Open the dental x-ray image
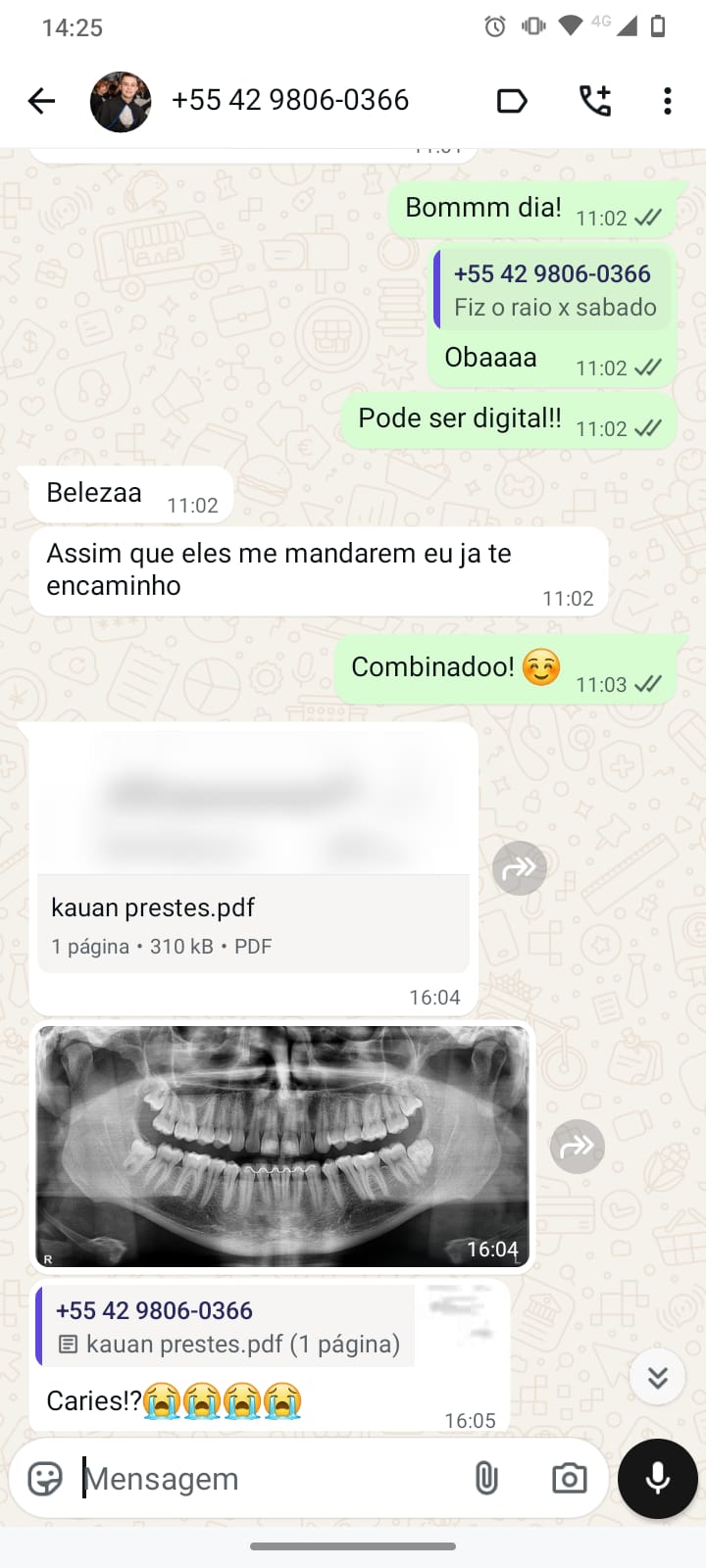Screen dimensions: 706x1568 [x=282, y=1145]
